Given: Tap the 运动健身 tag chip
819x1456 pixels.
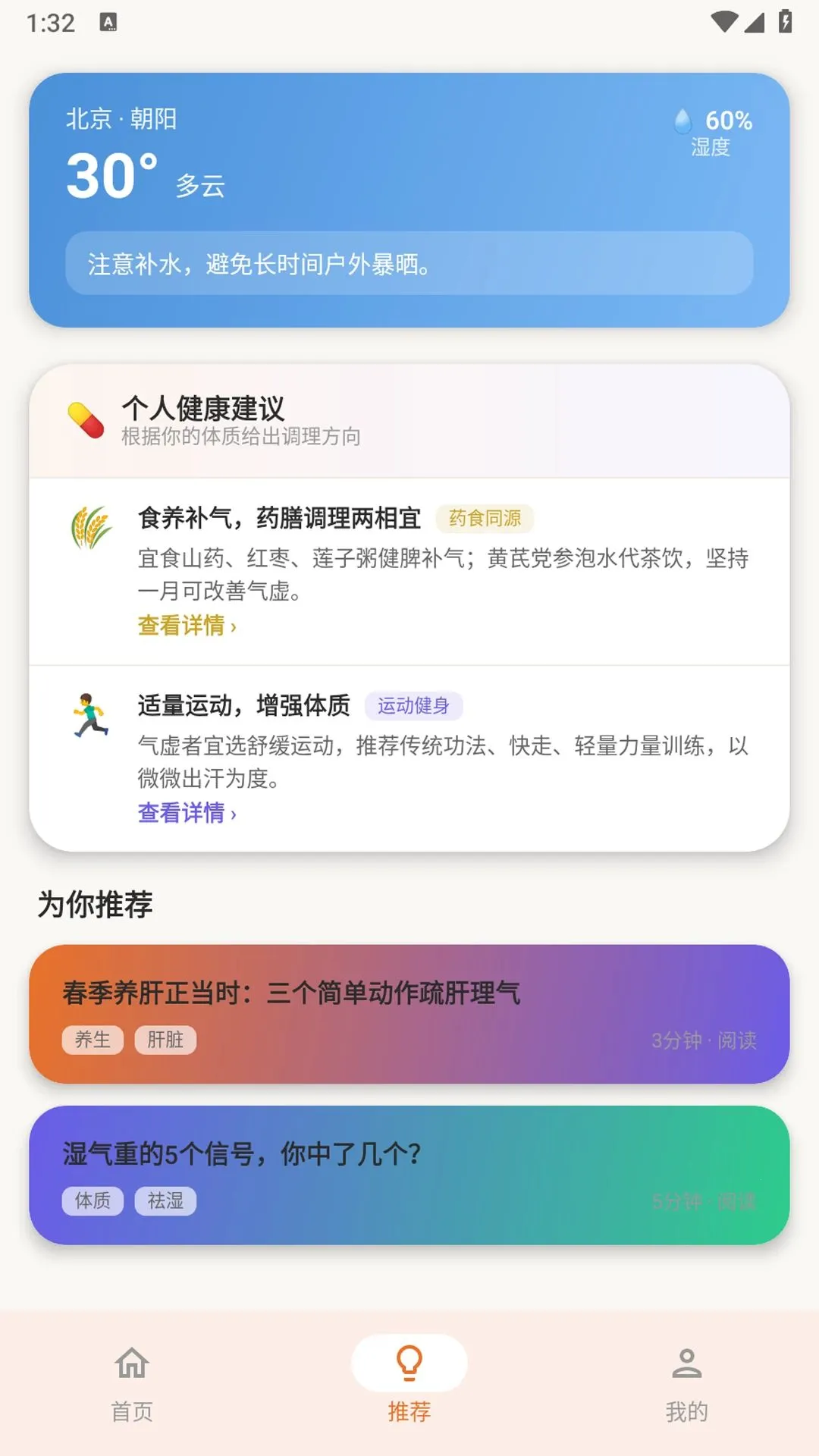Looking at the screenshot, I should tap(413, 705).
